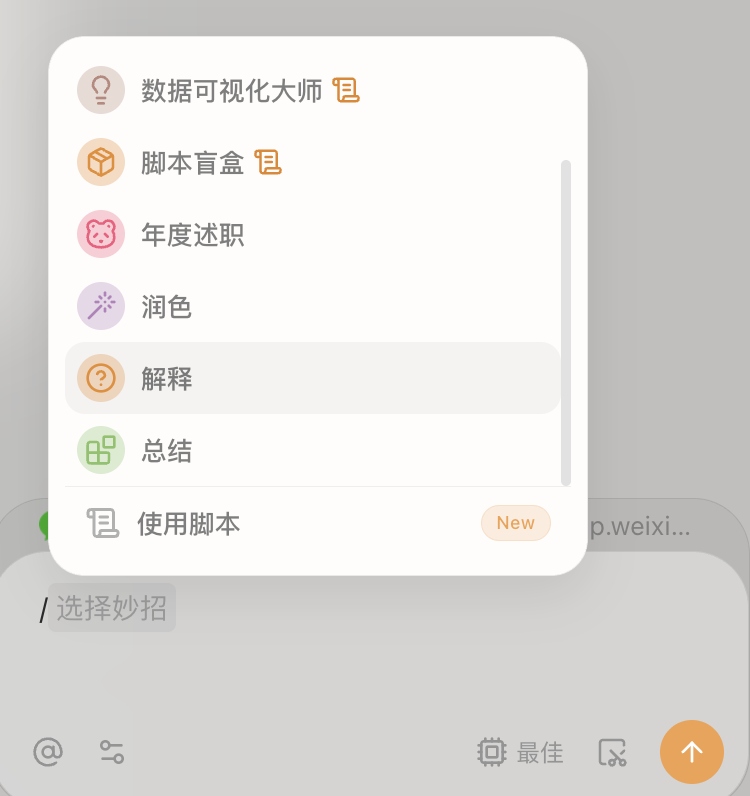
Task: Tap the @ mention icon
Action: click(48, 751)
